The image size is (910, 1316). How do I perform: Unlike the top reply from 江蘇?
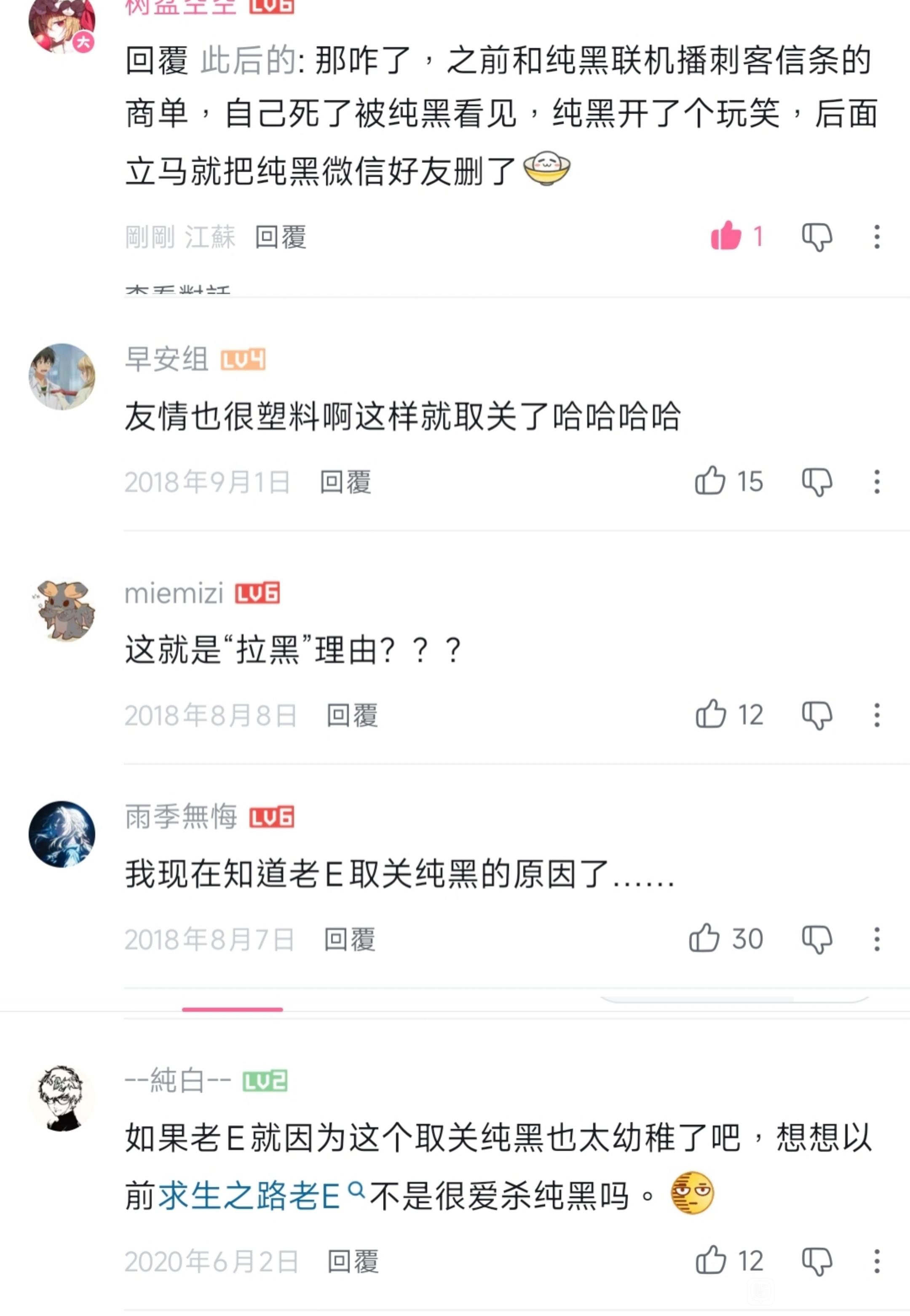[x=726, y=235]
